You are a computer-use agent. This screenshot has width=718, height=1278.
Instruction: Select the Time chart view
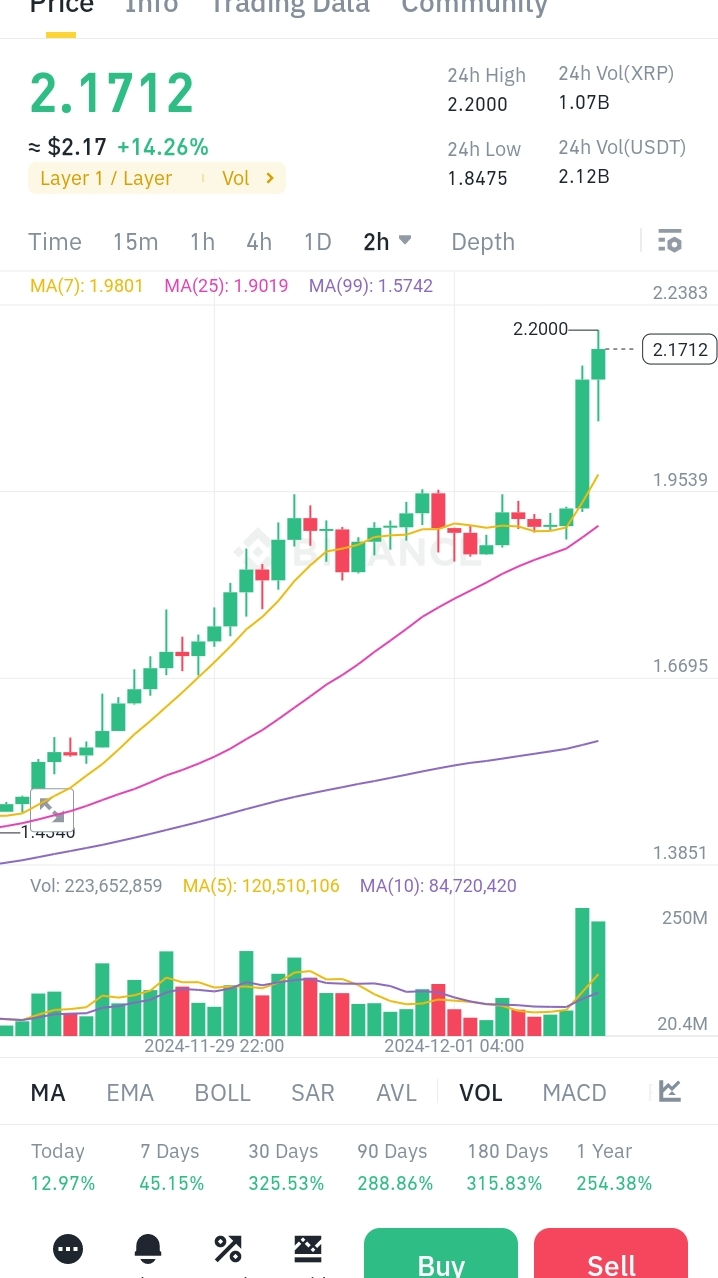point(55,242)
